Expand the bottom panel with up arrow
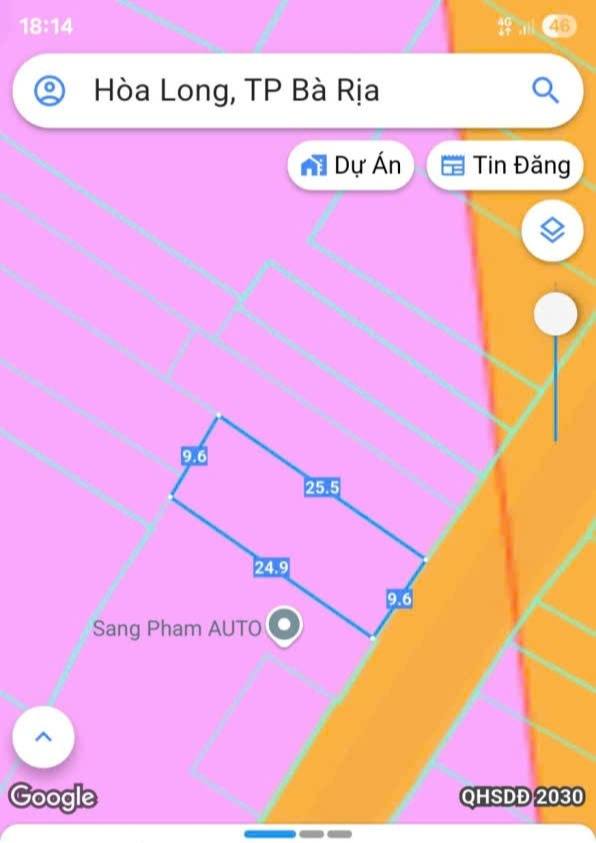596x843 pixels. coord(44,737)
